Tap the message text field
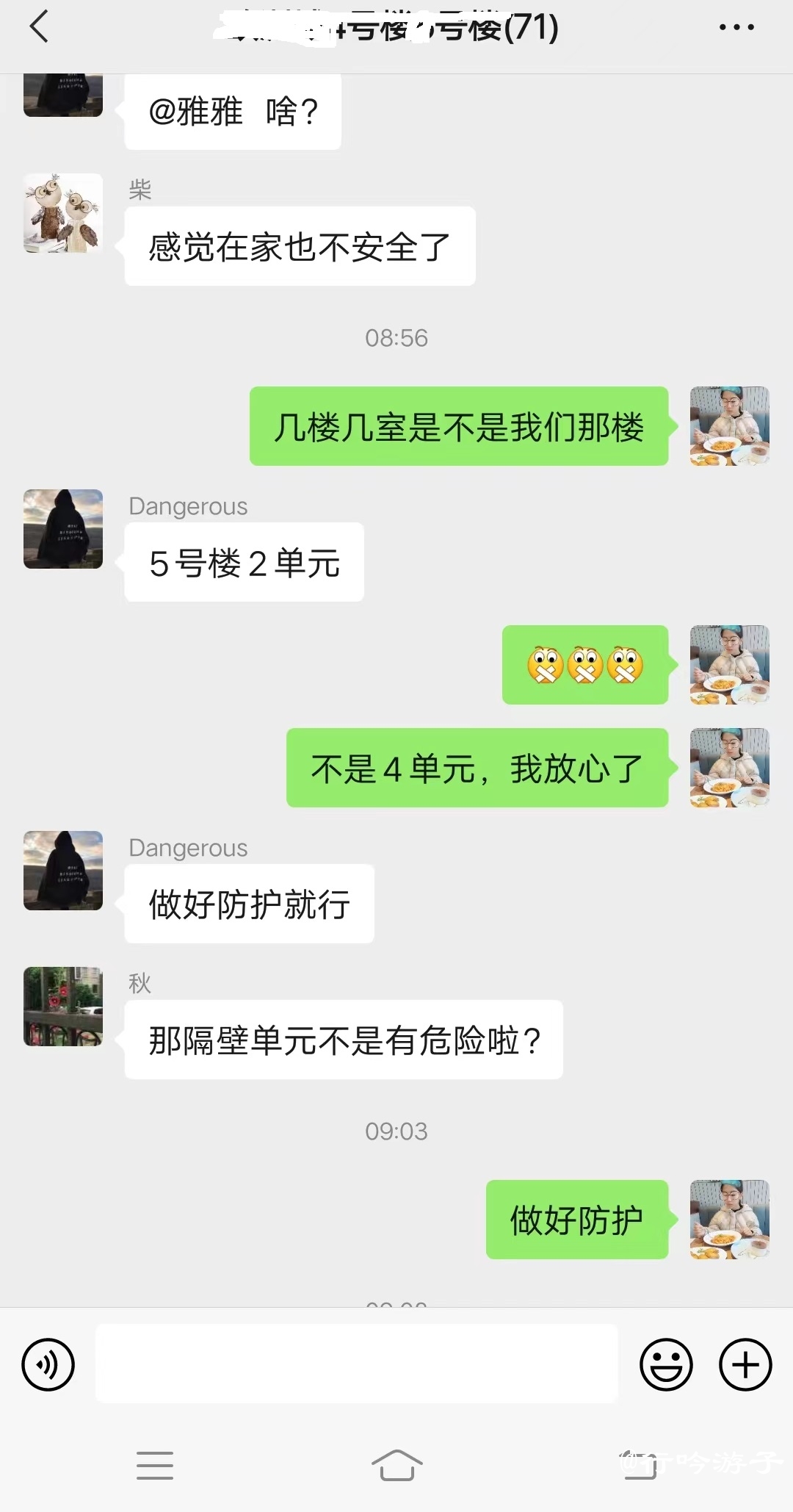This screenshot has height=1512, width=793. pos(357,1364)
